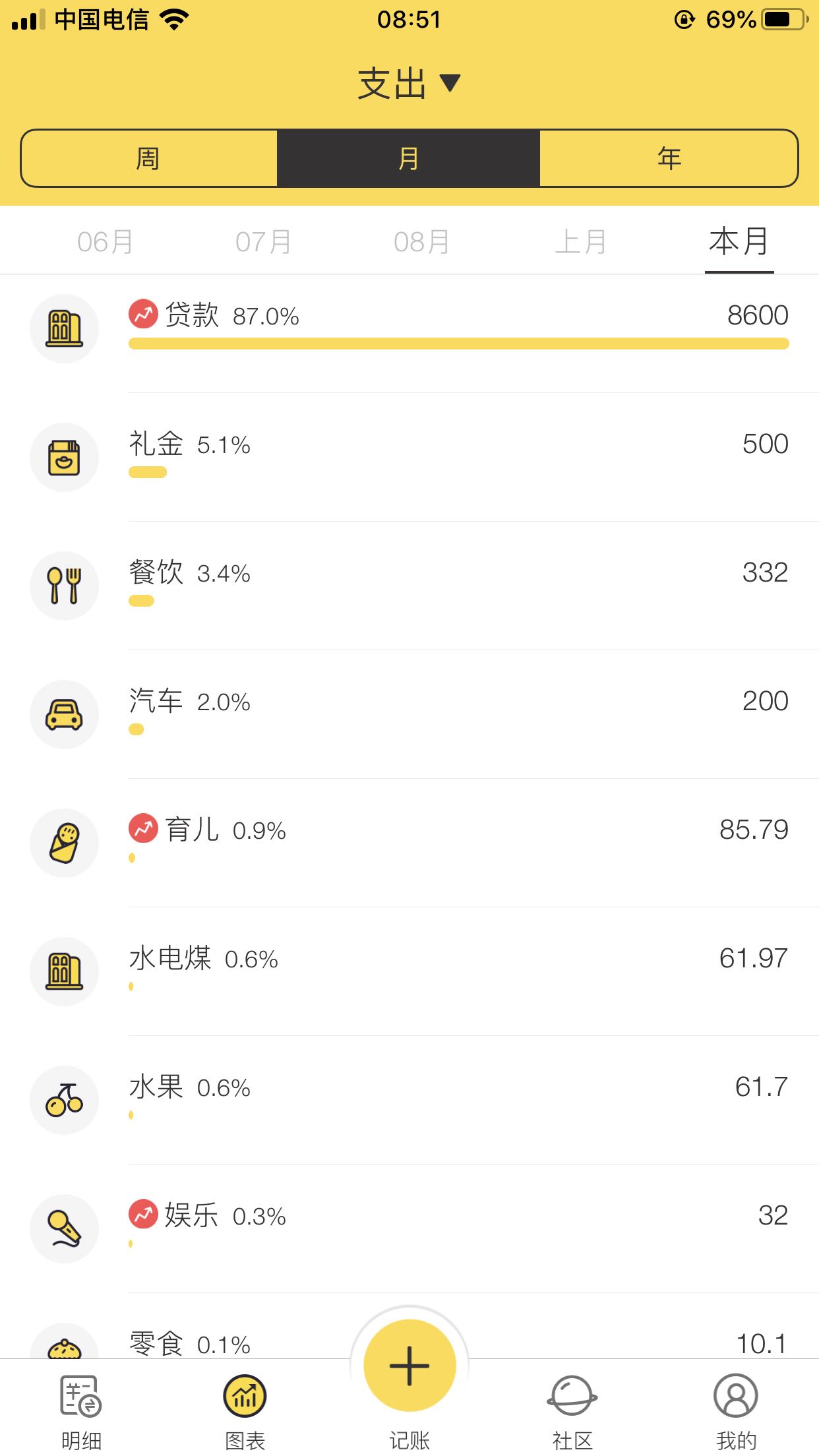Image resolution: width=819 pixels, height=1456 pixels.
Task: Open the 贷款 expense category
Action: click(x=409, y=328)
